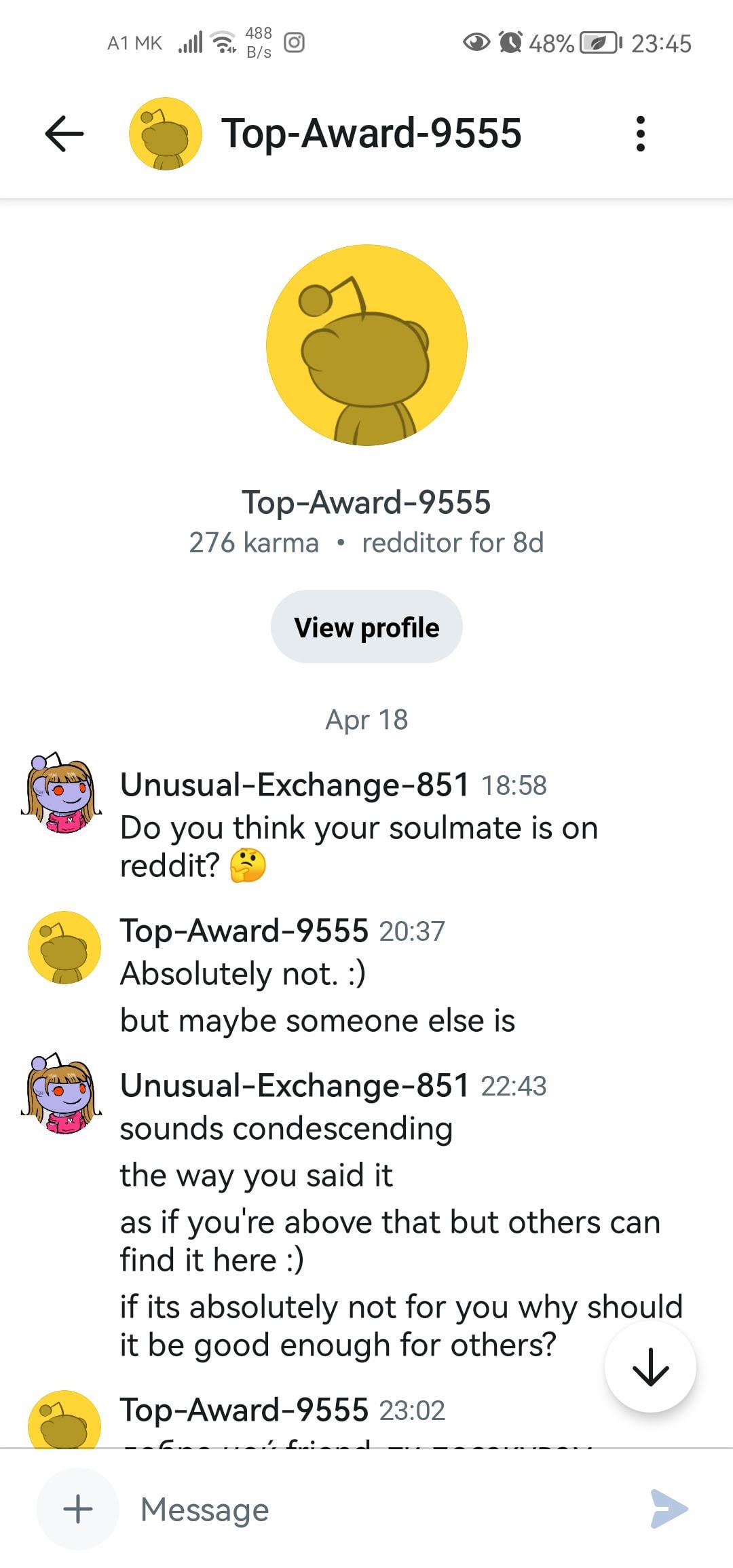Open Unusual-Exchange-851's avatar on the 18:58 message
Image resolution: width=733 pixels, height=1568 pixels.
pos(62,793)
